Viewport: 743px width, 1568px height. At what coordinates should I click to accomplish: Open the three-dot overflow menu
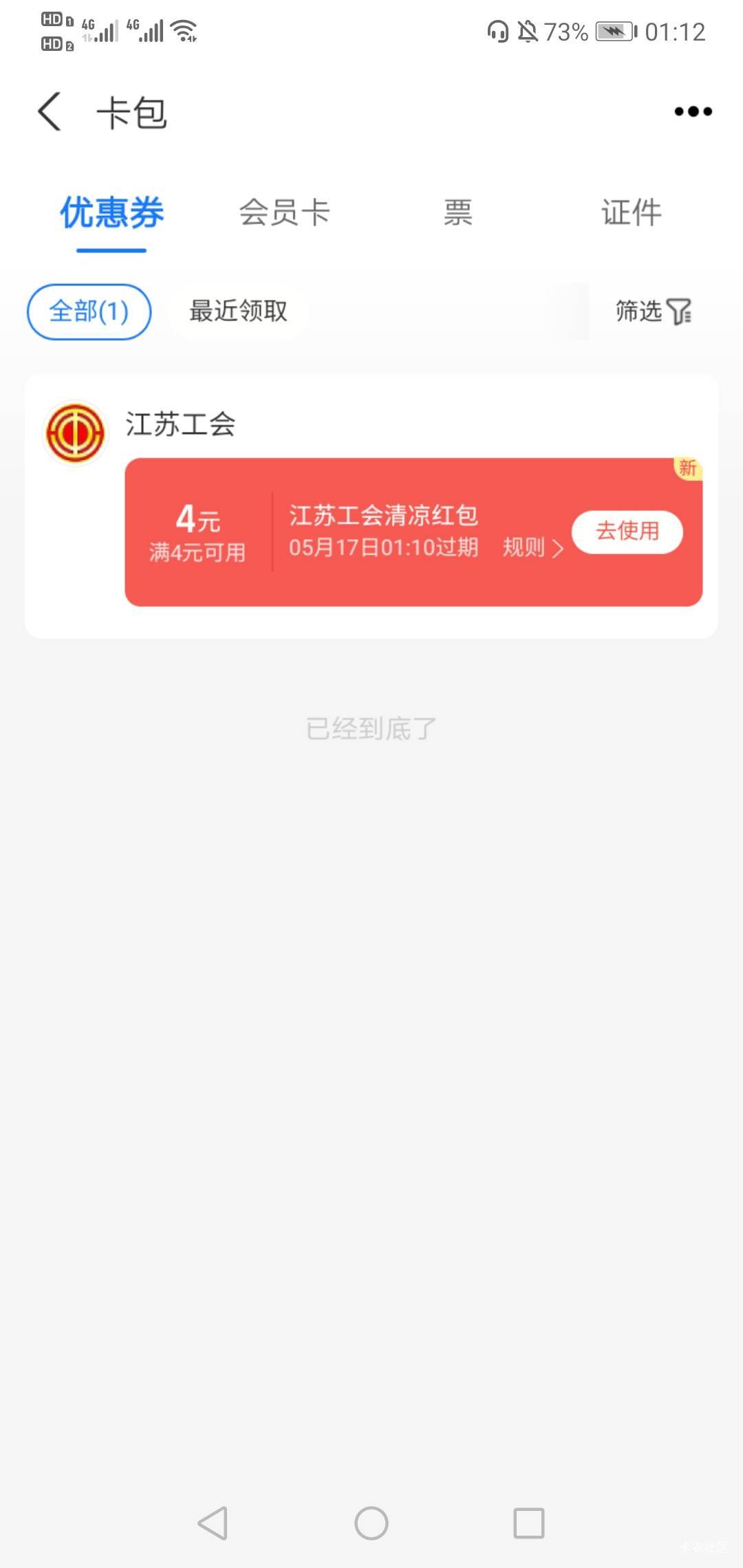click(693, 111)
